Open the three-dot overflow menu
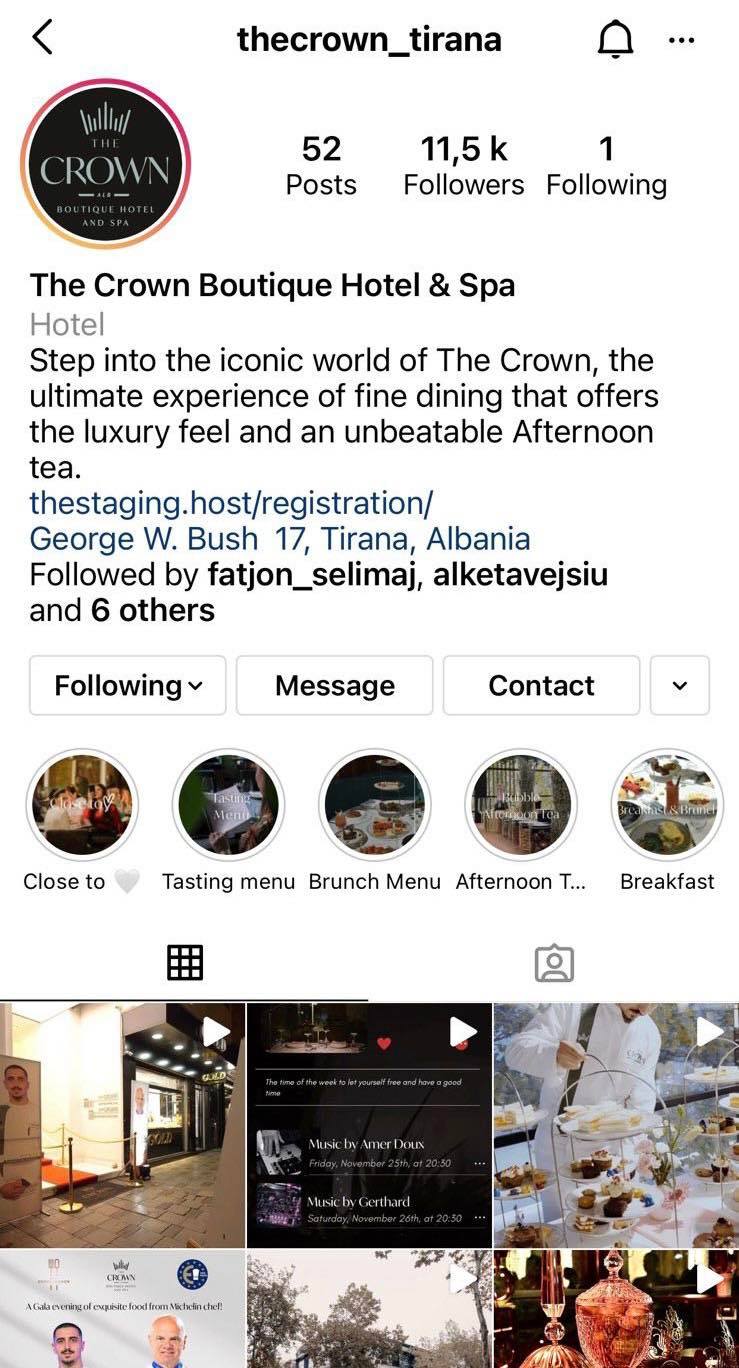 [x=680, y=40]
